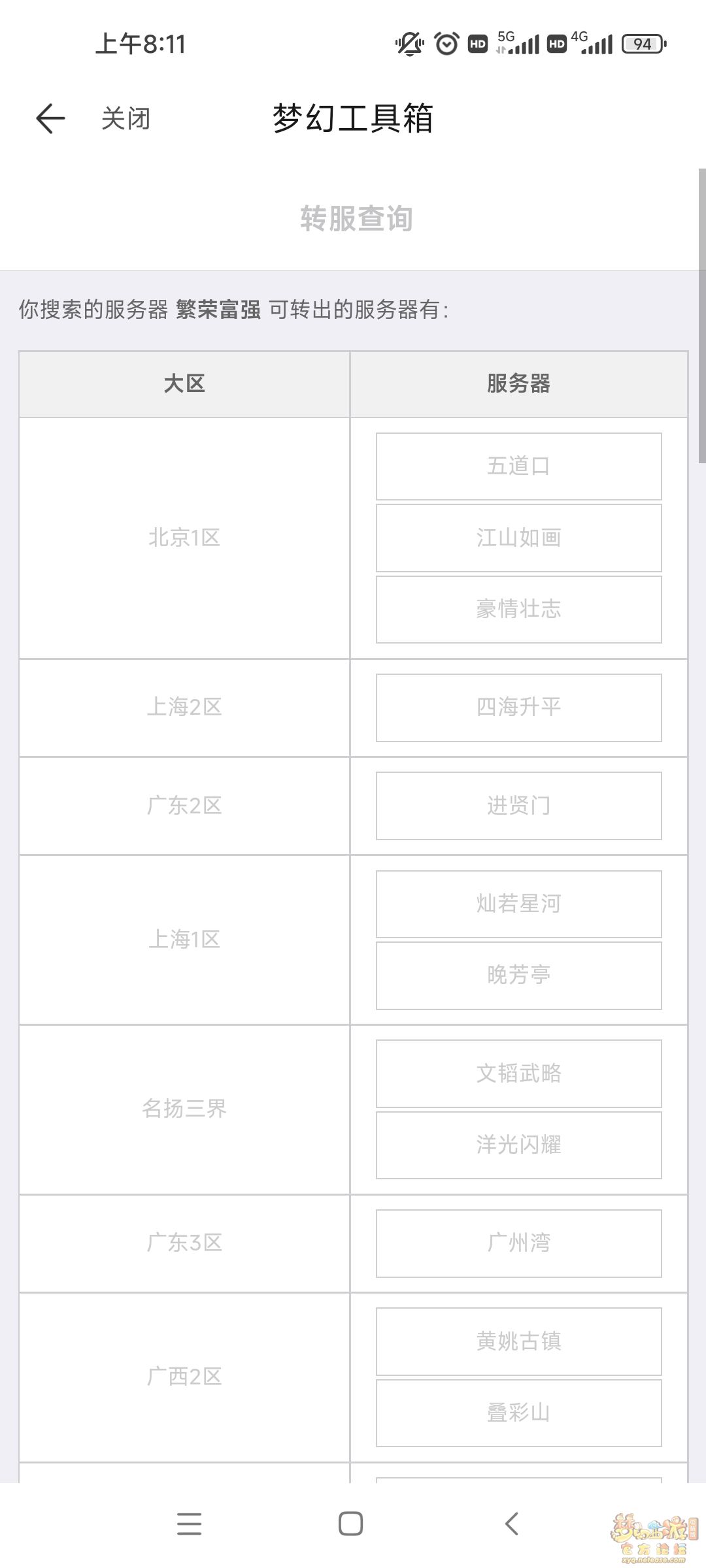Select server 四海升平

[518, 708]
